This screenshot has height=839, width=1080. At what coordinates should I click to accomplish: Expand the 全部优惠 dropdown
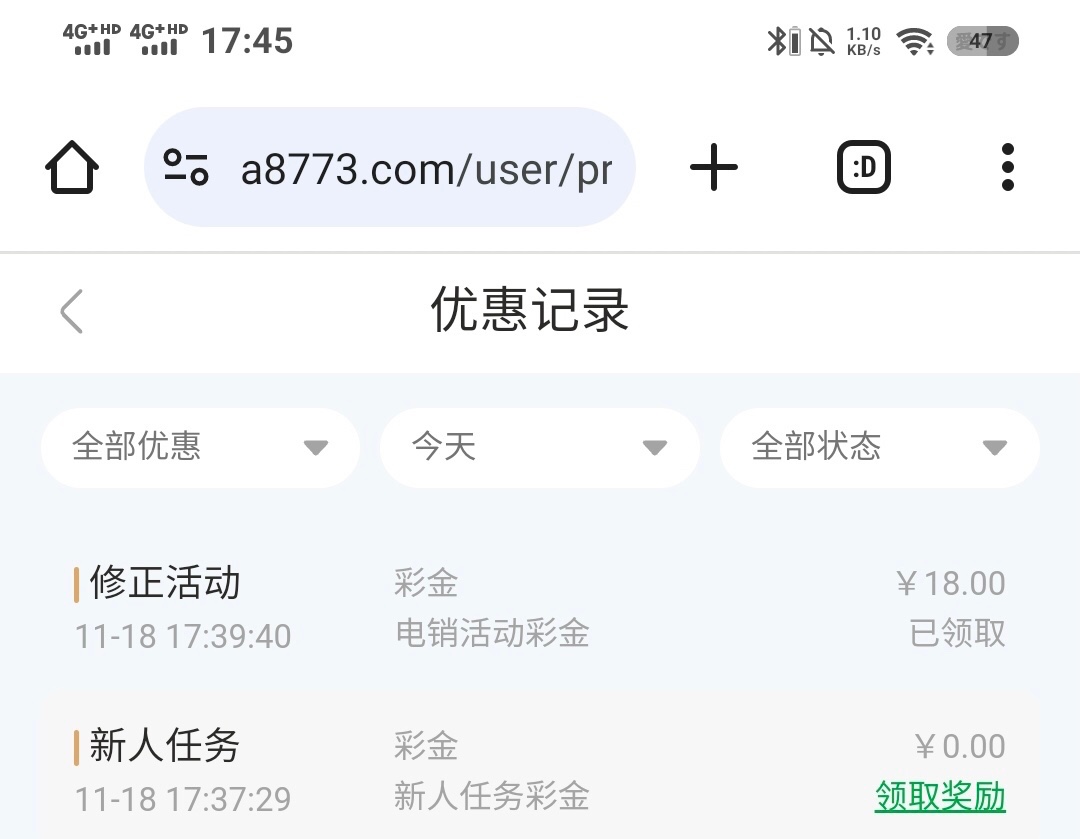pyautogui.click(x=200, y=447)
